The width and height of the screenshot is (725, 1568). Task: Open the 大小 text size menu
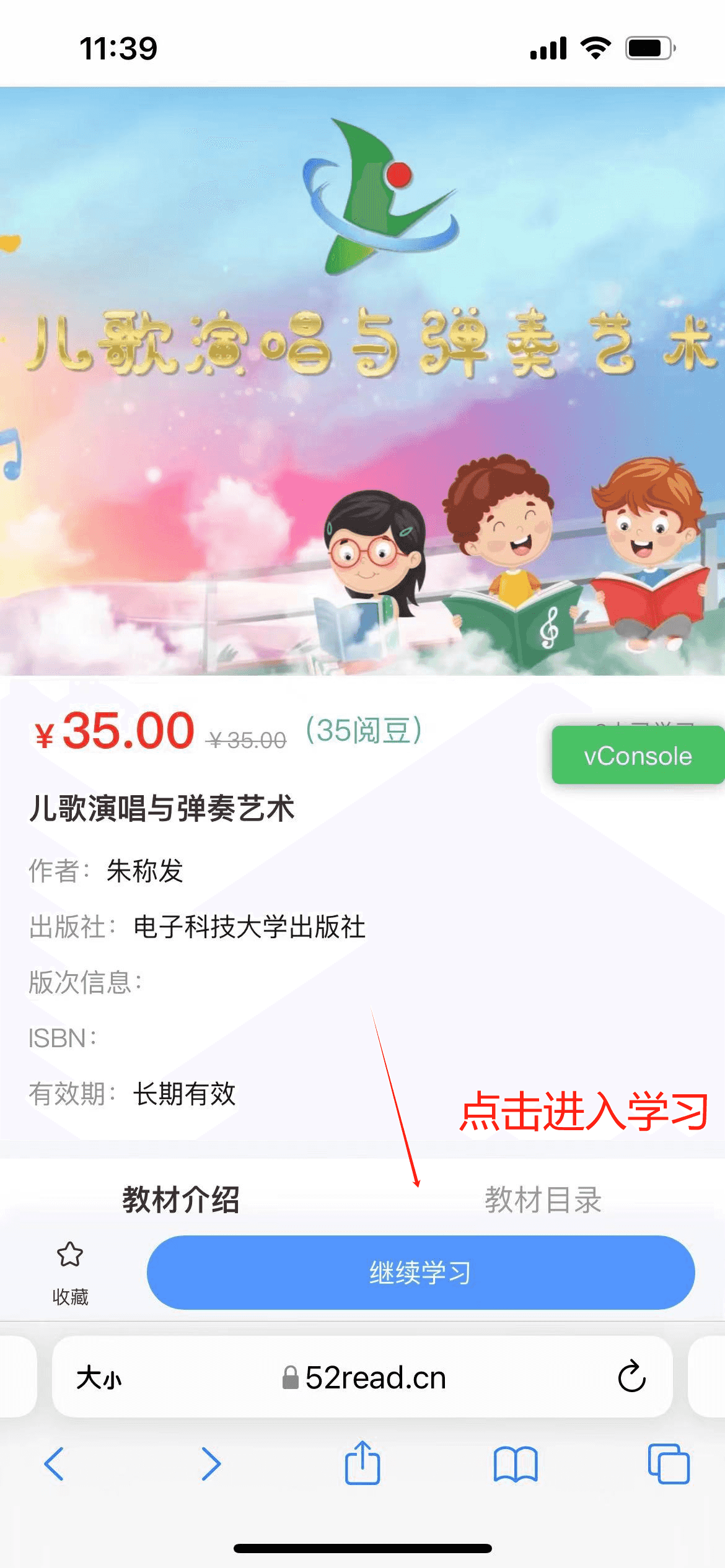[x=99, y=1379]
